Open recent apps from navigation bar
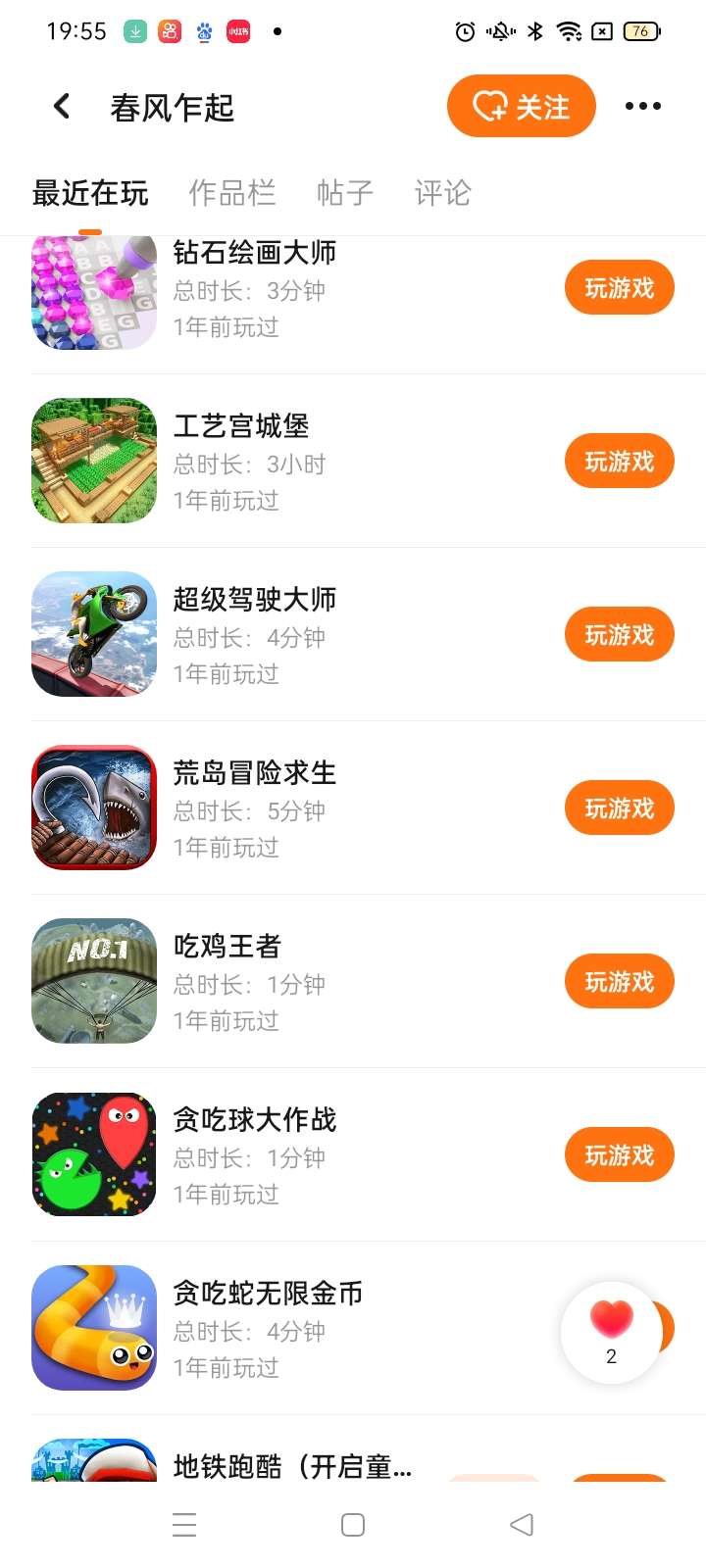 pyautogui.click(x=184, y=1525)
